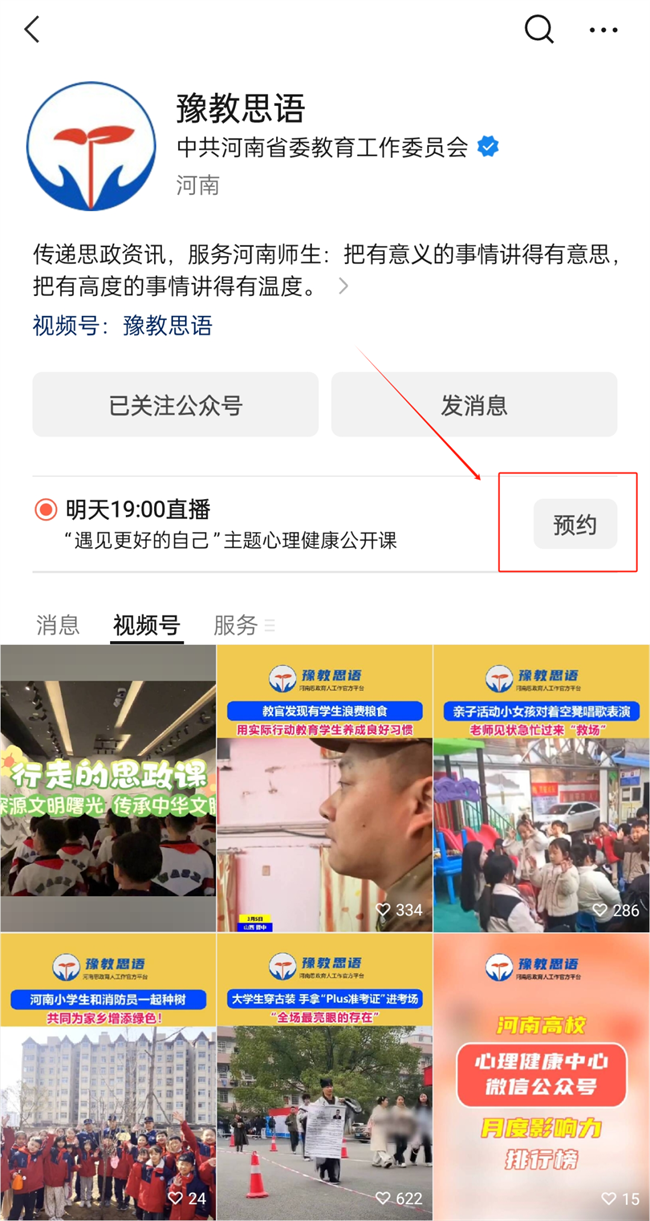Open the search icon in the header
Screen dimensions: 650x1221
coord(539,30)
